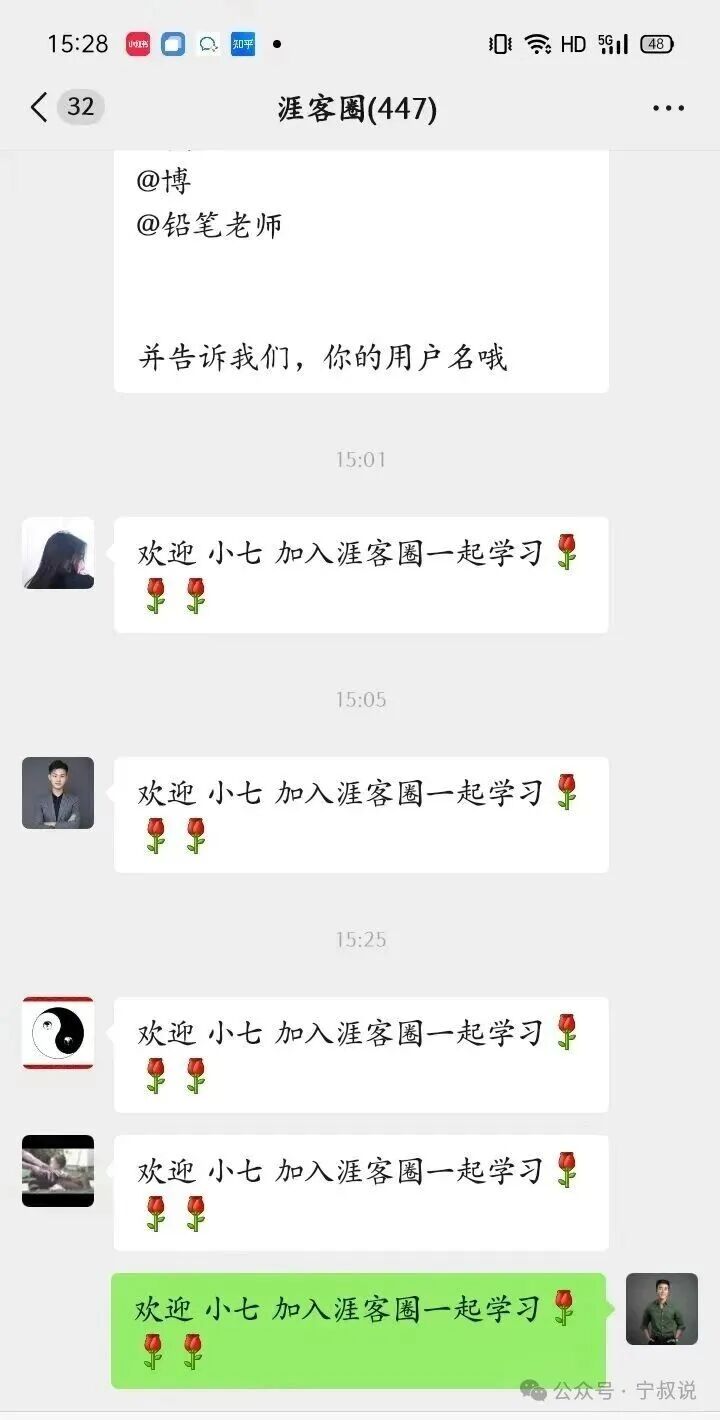Open your own avatar beside the green message

click(x=662, y=1310)
